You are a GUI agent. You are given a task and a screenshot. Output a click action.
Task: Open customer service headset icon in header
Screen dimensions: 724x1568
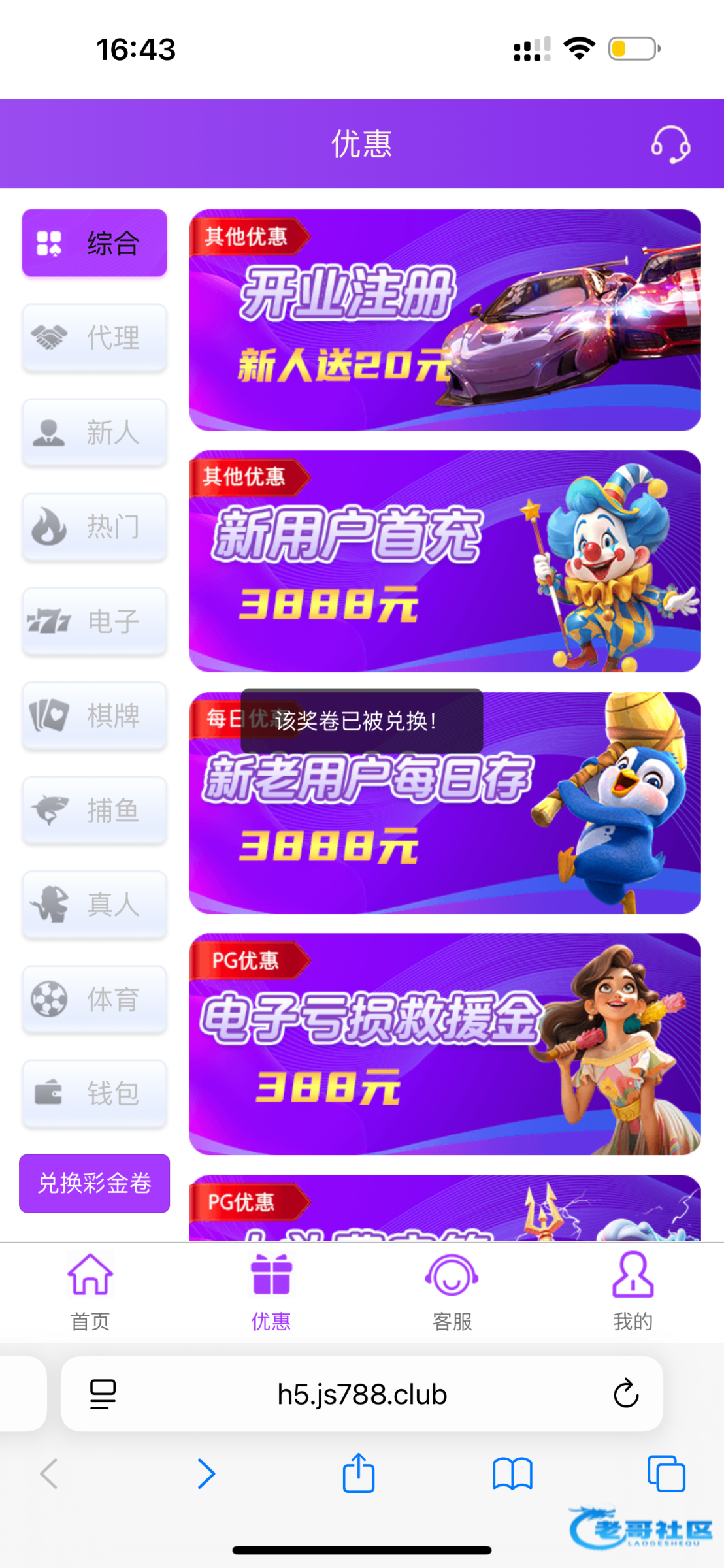pyautogui.click(x=670, y=144)
